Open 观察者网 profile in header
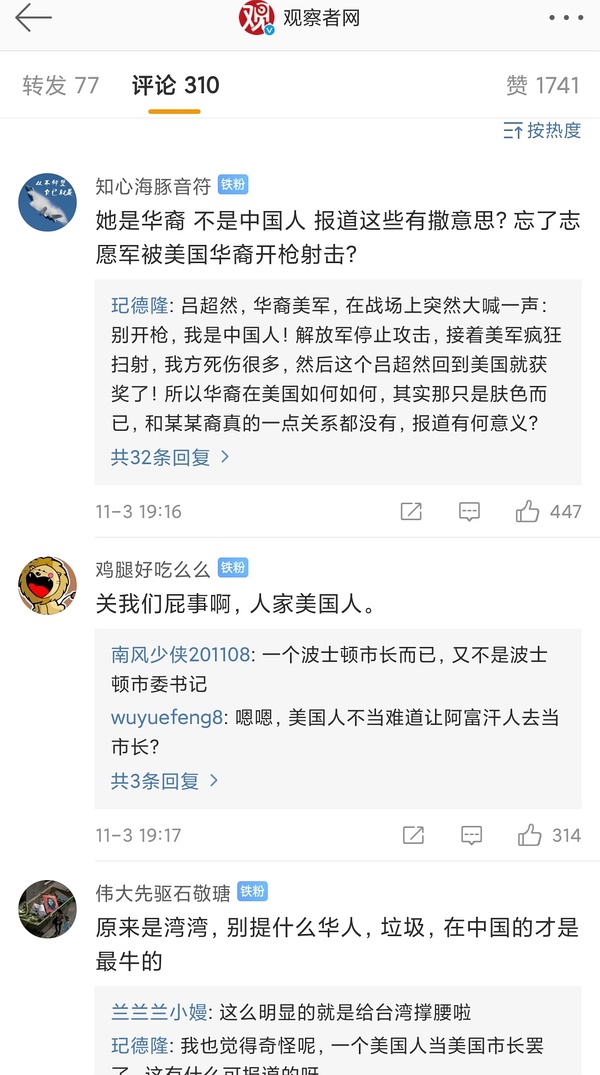600x1075 pixels. point(298,18)
